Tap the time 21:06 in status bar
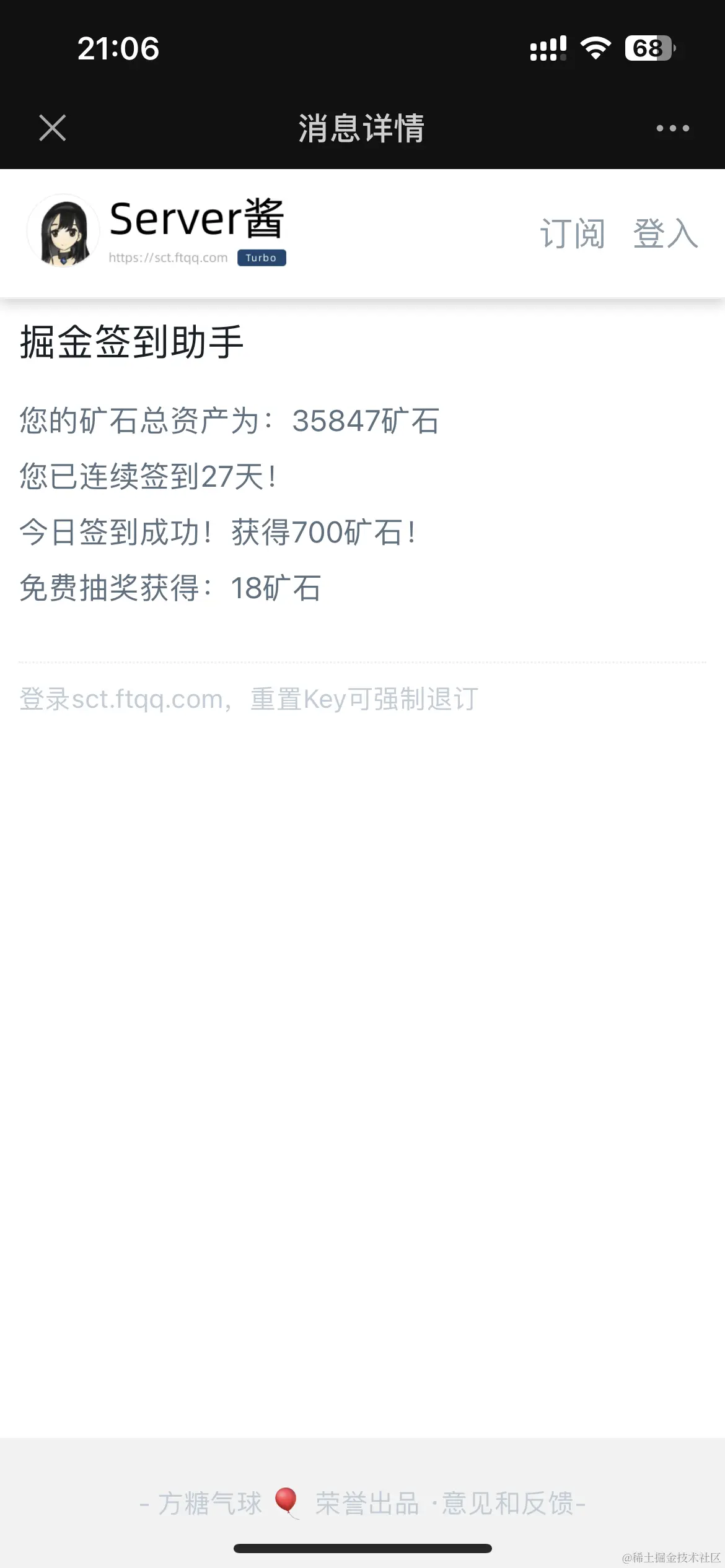The width and height of the screenshot is (725, 1568). coord(120,48)
